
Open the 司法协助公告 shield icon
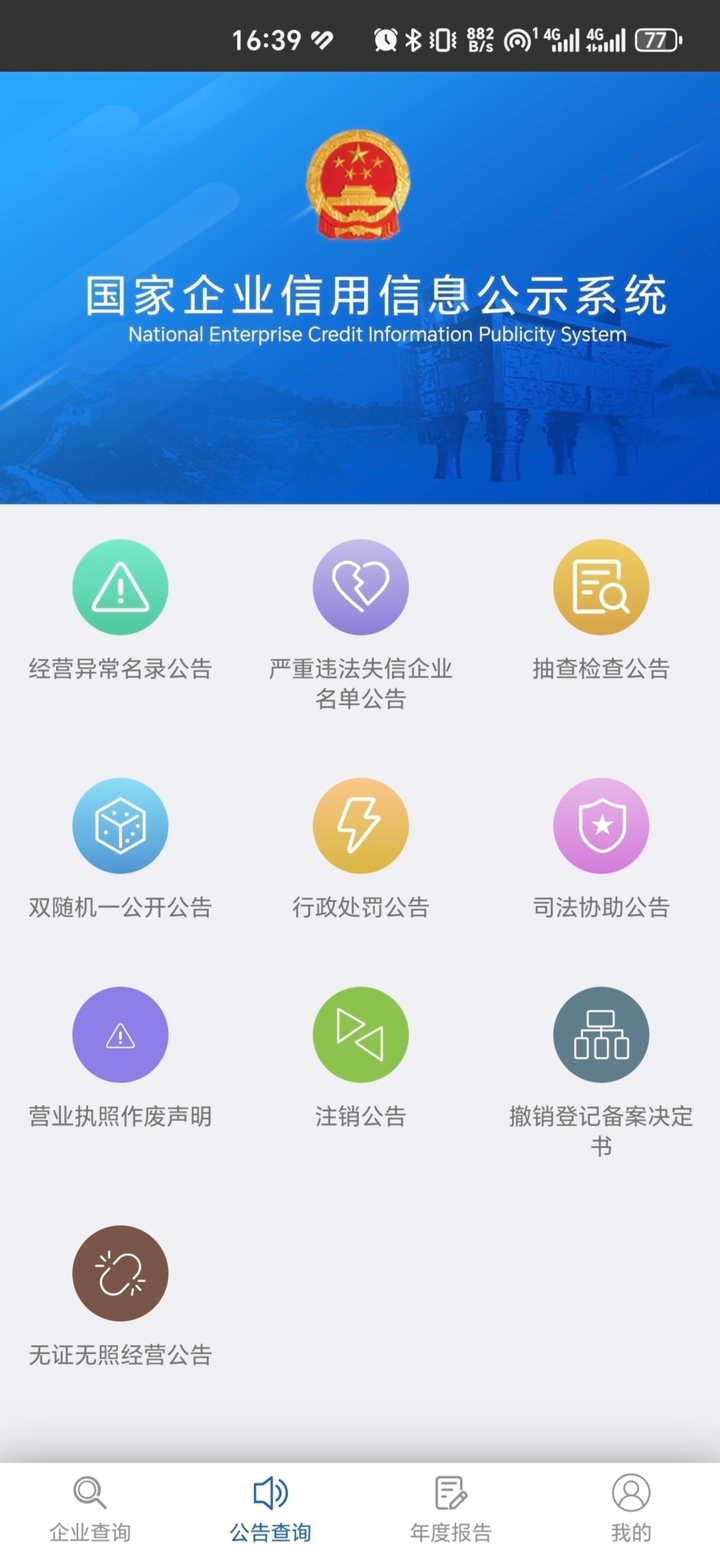600,826
